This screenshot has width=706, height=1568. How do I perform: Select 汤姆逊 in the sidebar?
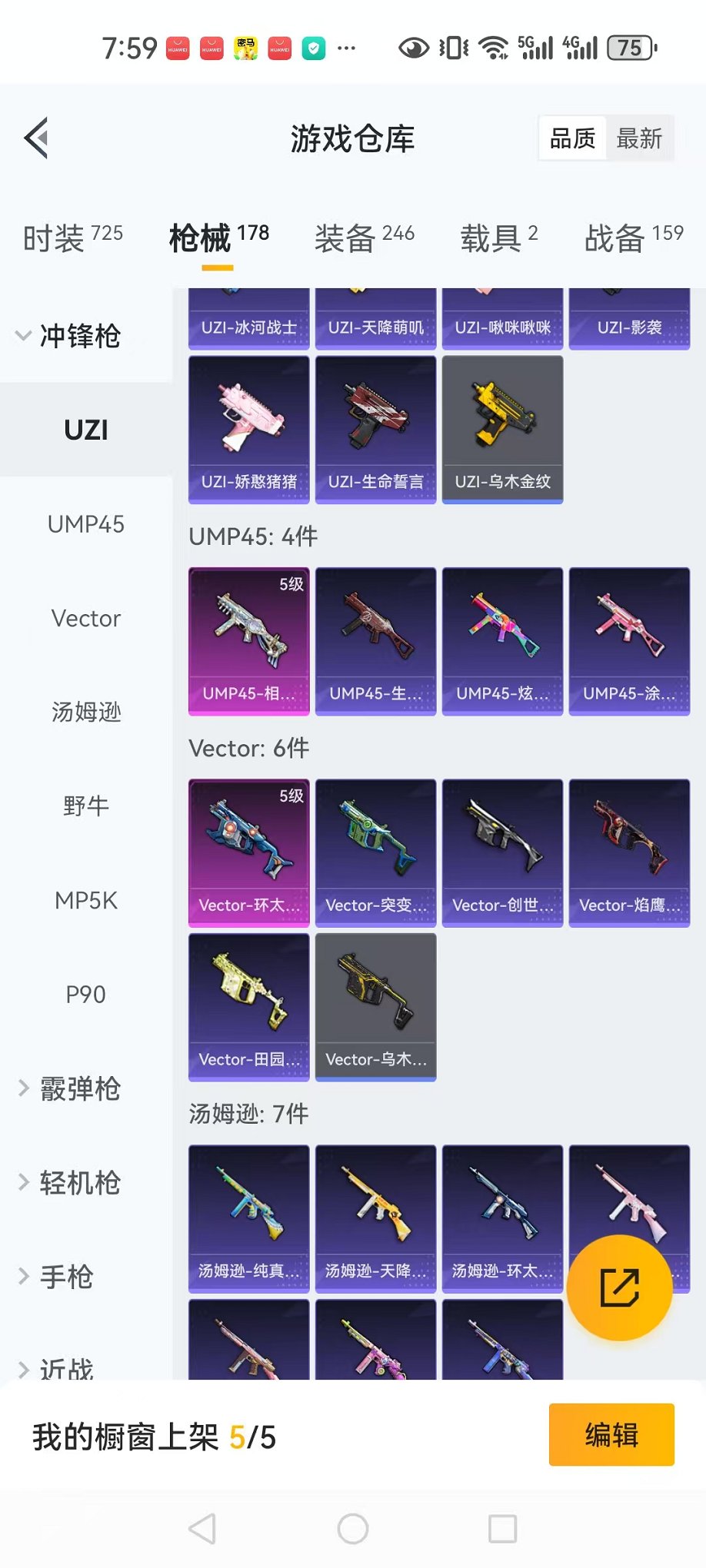coord(86,713)
